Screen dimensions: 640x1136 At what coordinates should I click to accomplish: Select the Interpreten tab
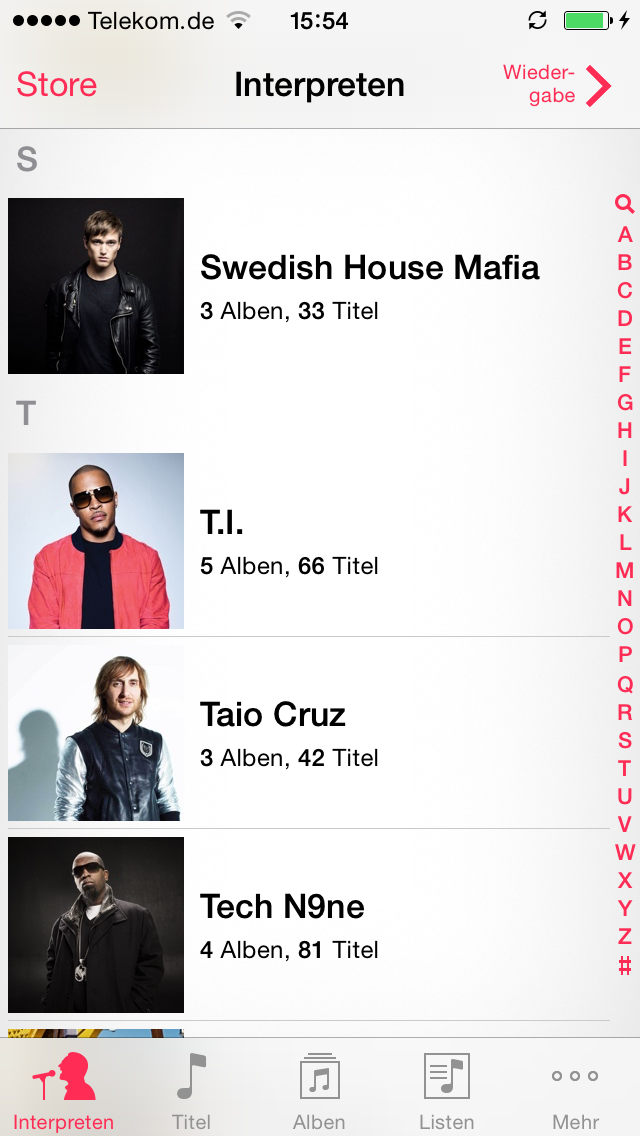point(64,1088)
